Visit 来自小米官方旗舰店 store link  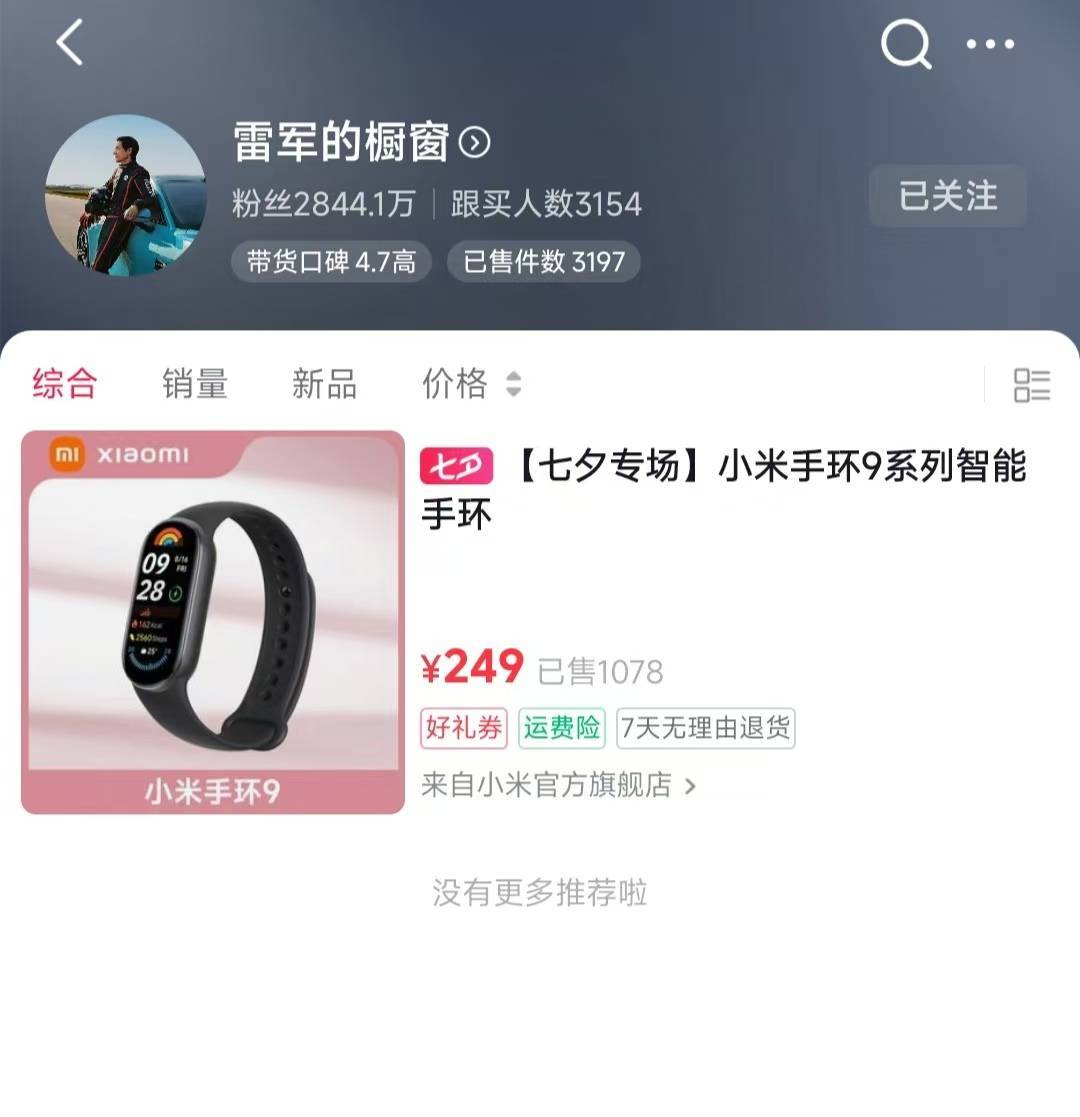[557, 785]
